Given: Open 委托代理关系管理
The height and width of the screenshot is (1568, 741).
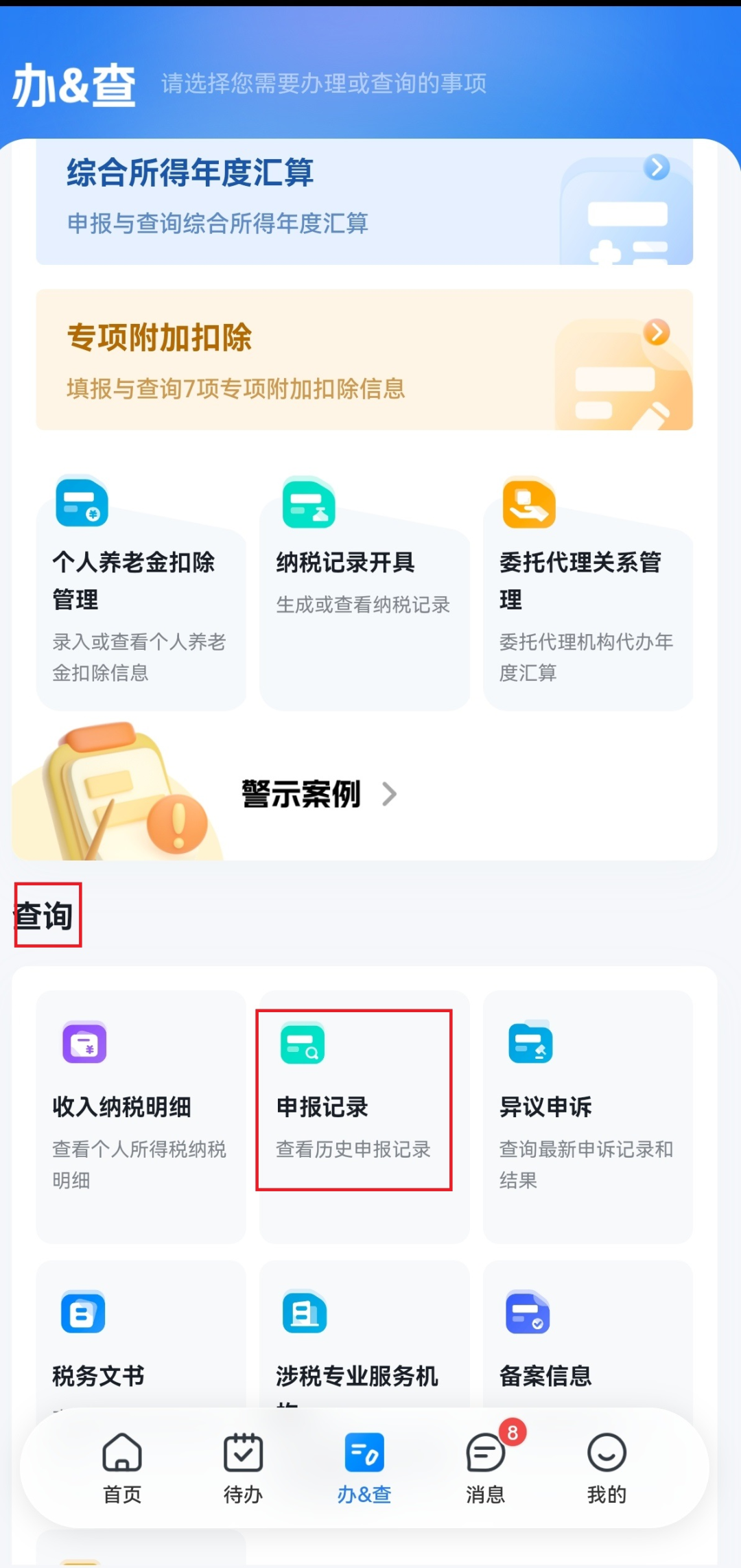Looking at the screenshot, I should (587, 580).
